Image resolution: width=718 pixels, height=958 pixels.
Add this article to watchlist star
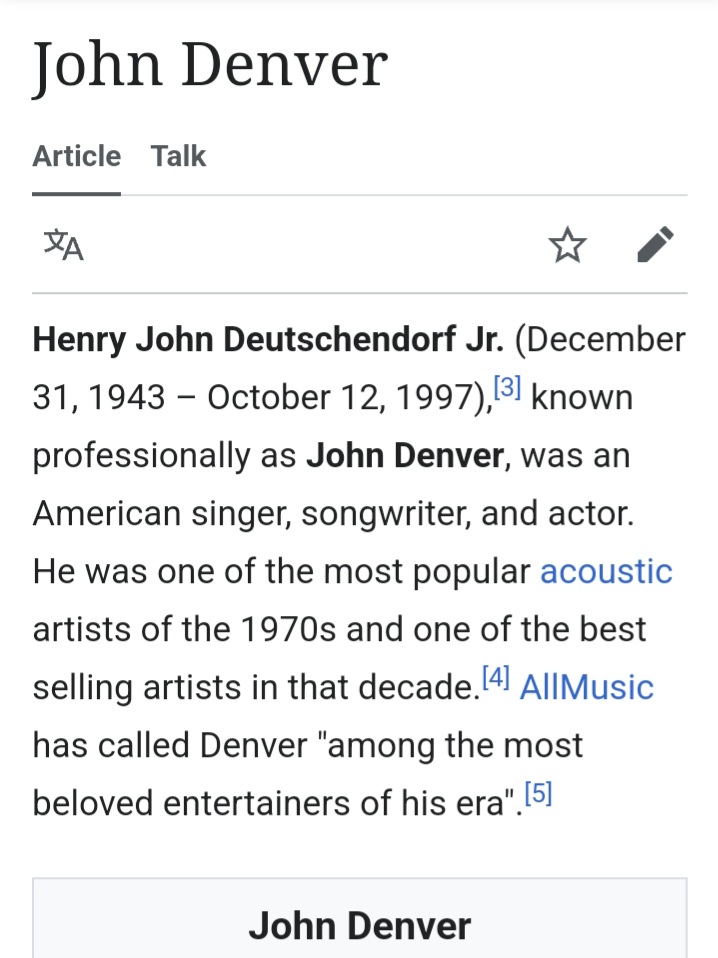point(567,244)
